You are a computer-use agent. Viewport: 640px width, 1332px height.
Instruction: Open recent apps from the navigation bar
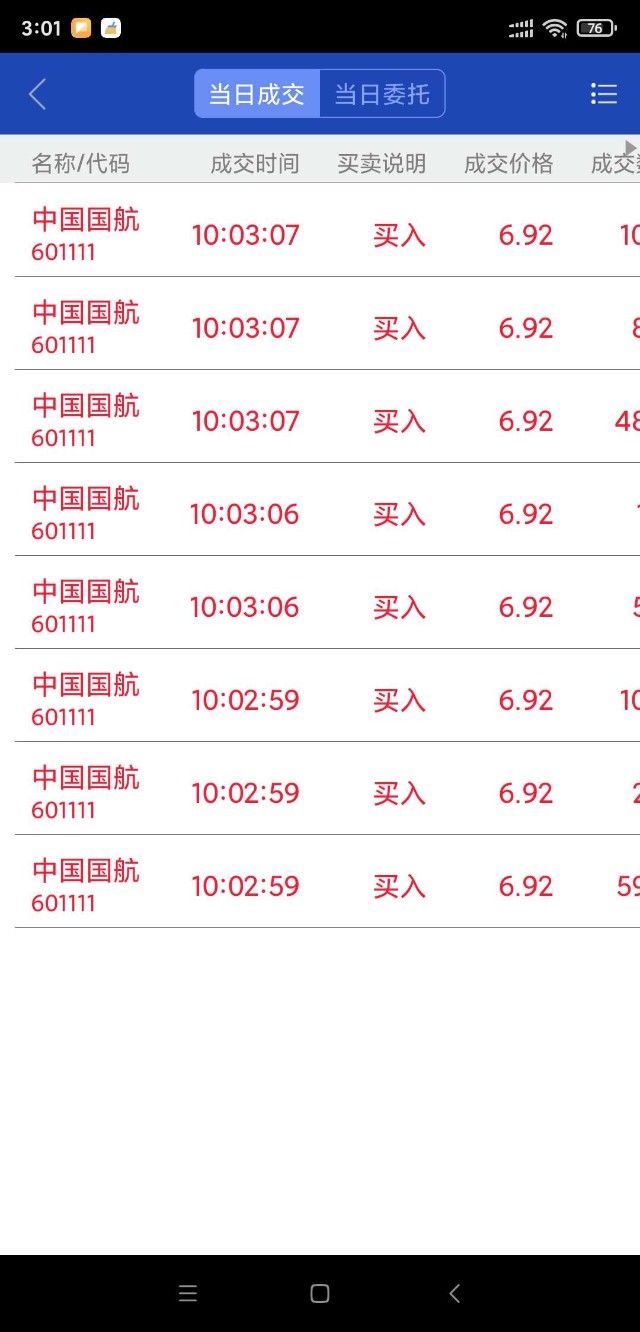tap(188, 1293)
